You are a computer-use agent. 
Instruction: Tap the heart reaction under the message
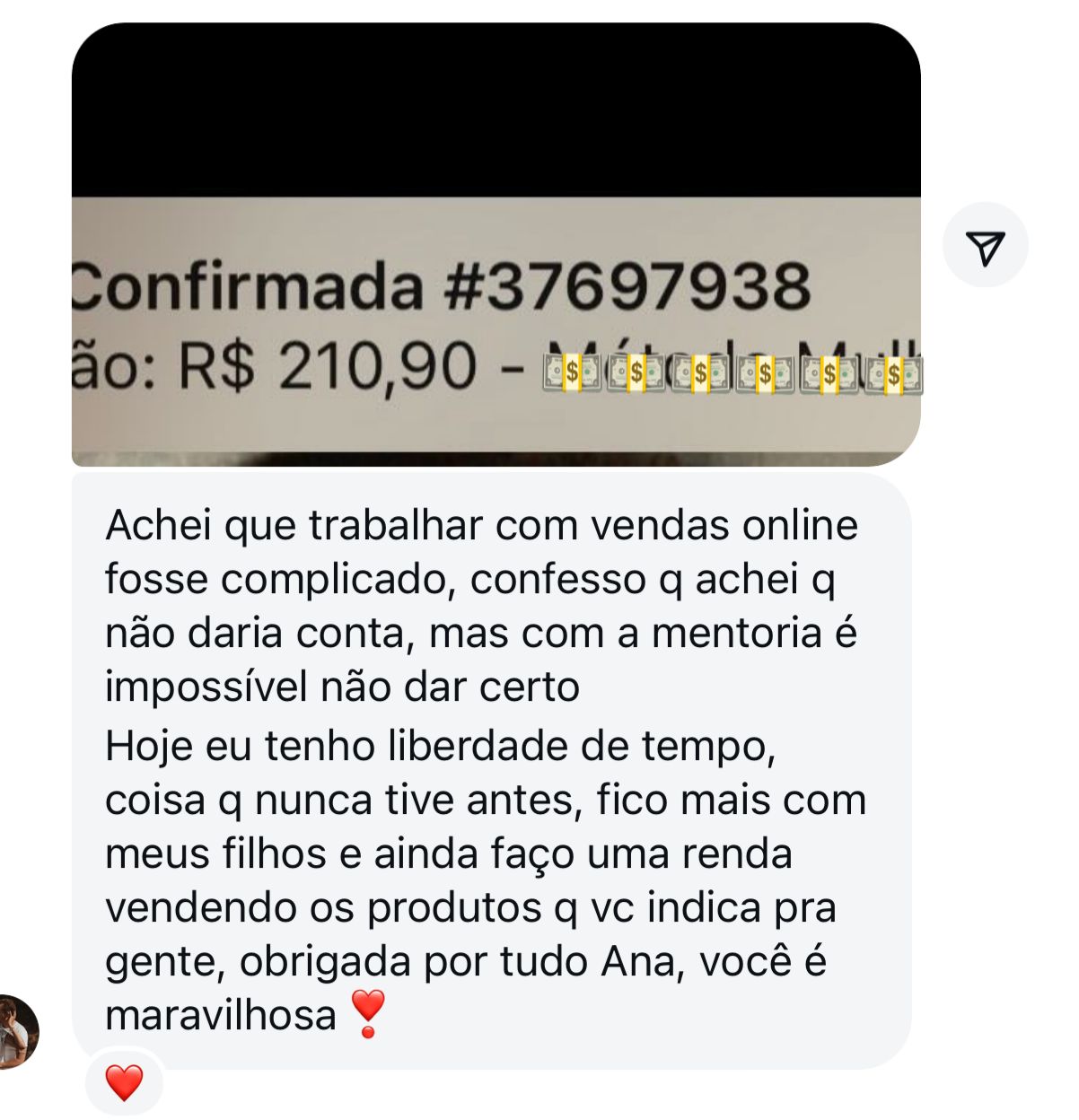124,1082
